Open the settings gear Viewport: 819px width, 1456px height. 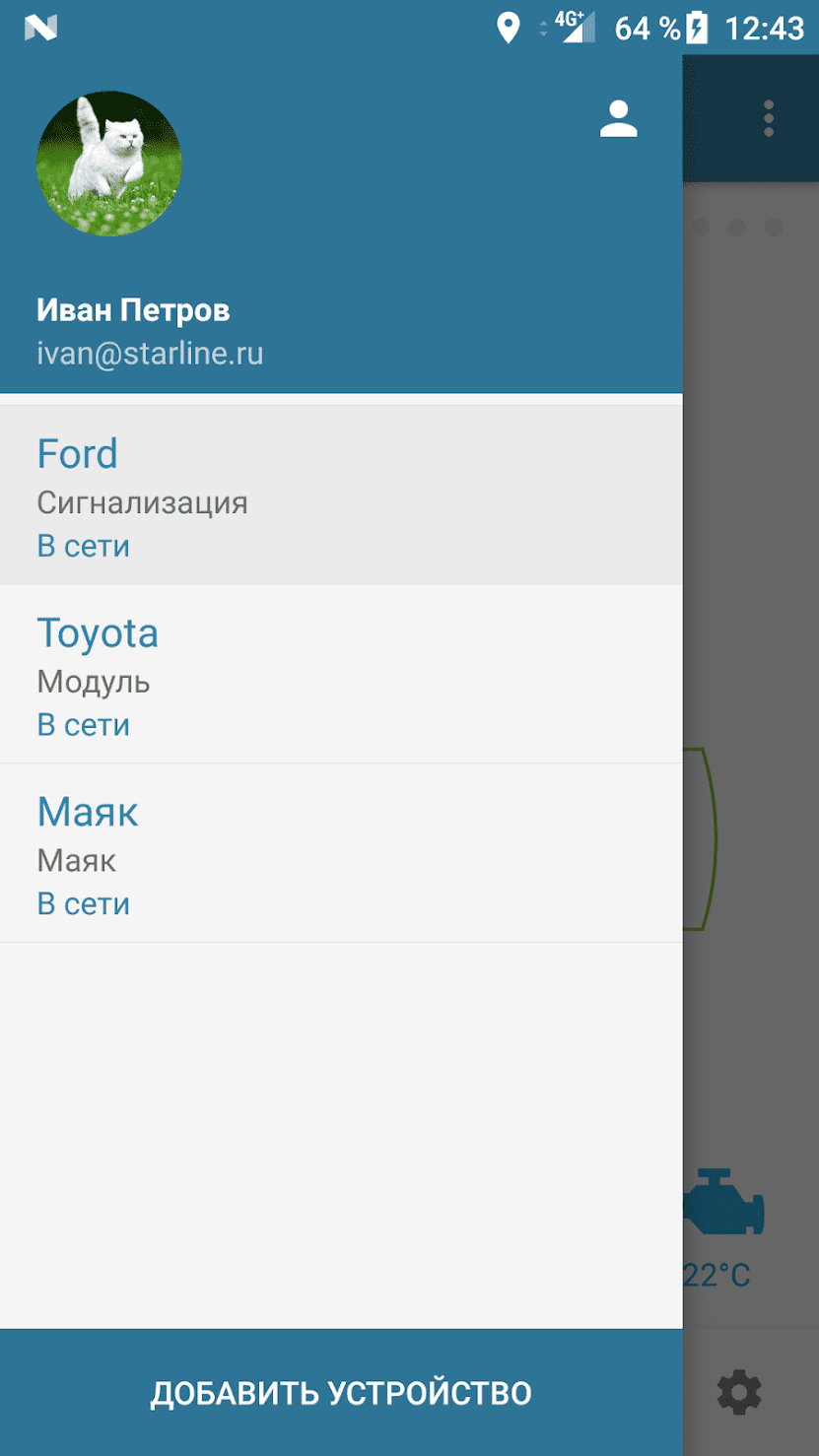(x=739, y=1392)
